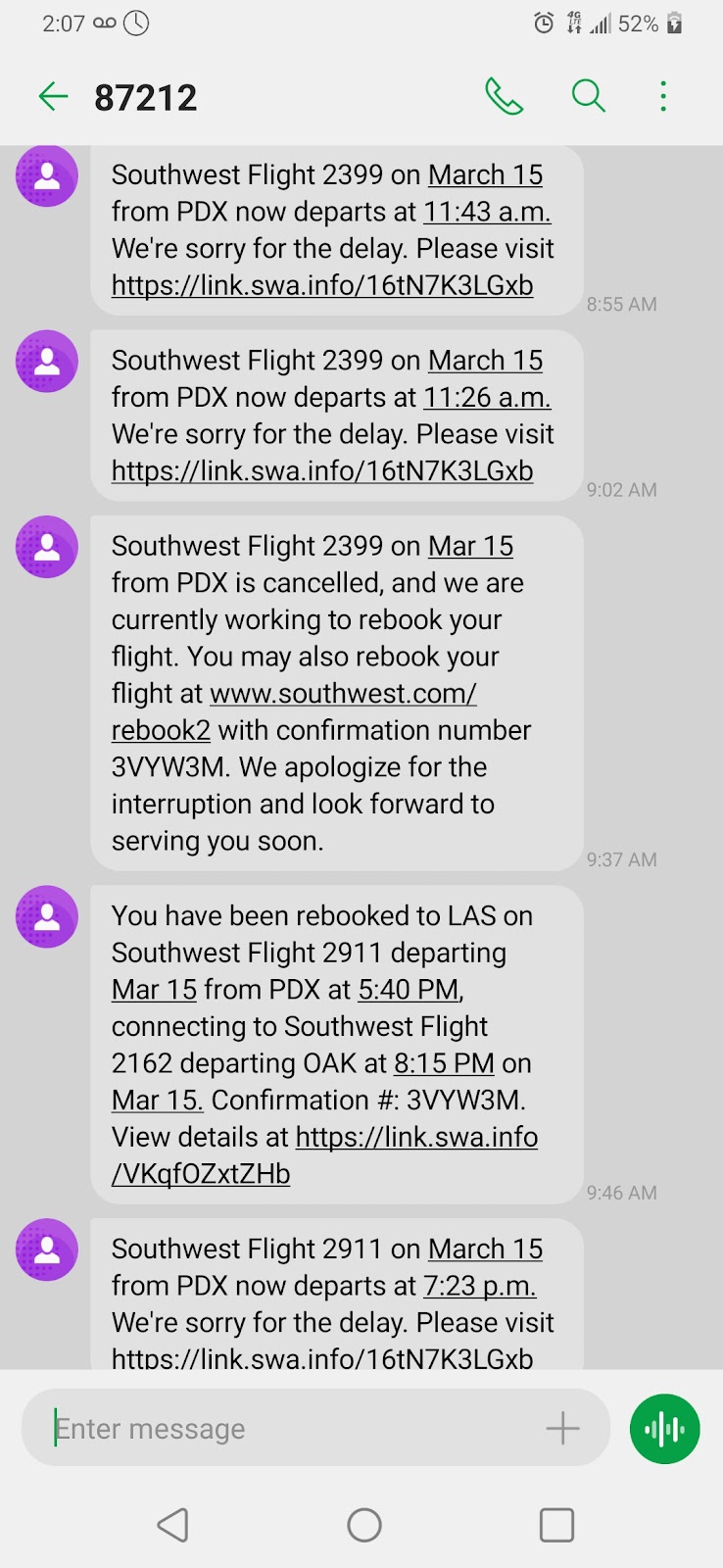The image size is (723, 1568).
Task: Open the recent apps view
Action: (x=556, y=1525)
